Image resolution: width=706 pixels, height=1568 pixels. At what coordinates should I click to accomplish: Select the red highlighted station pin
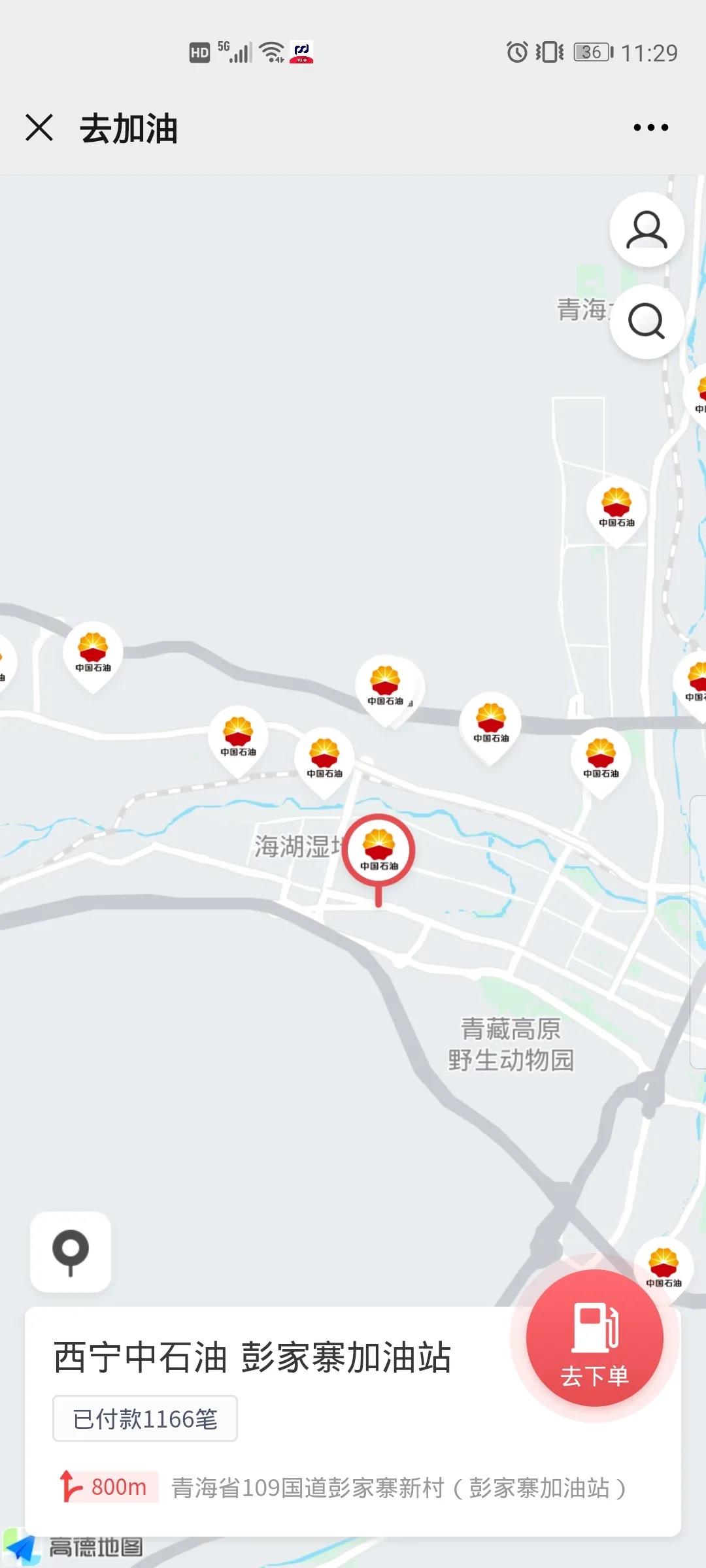pyautogui.click(x=378, y=850)
